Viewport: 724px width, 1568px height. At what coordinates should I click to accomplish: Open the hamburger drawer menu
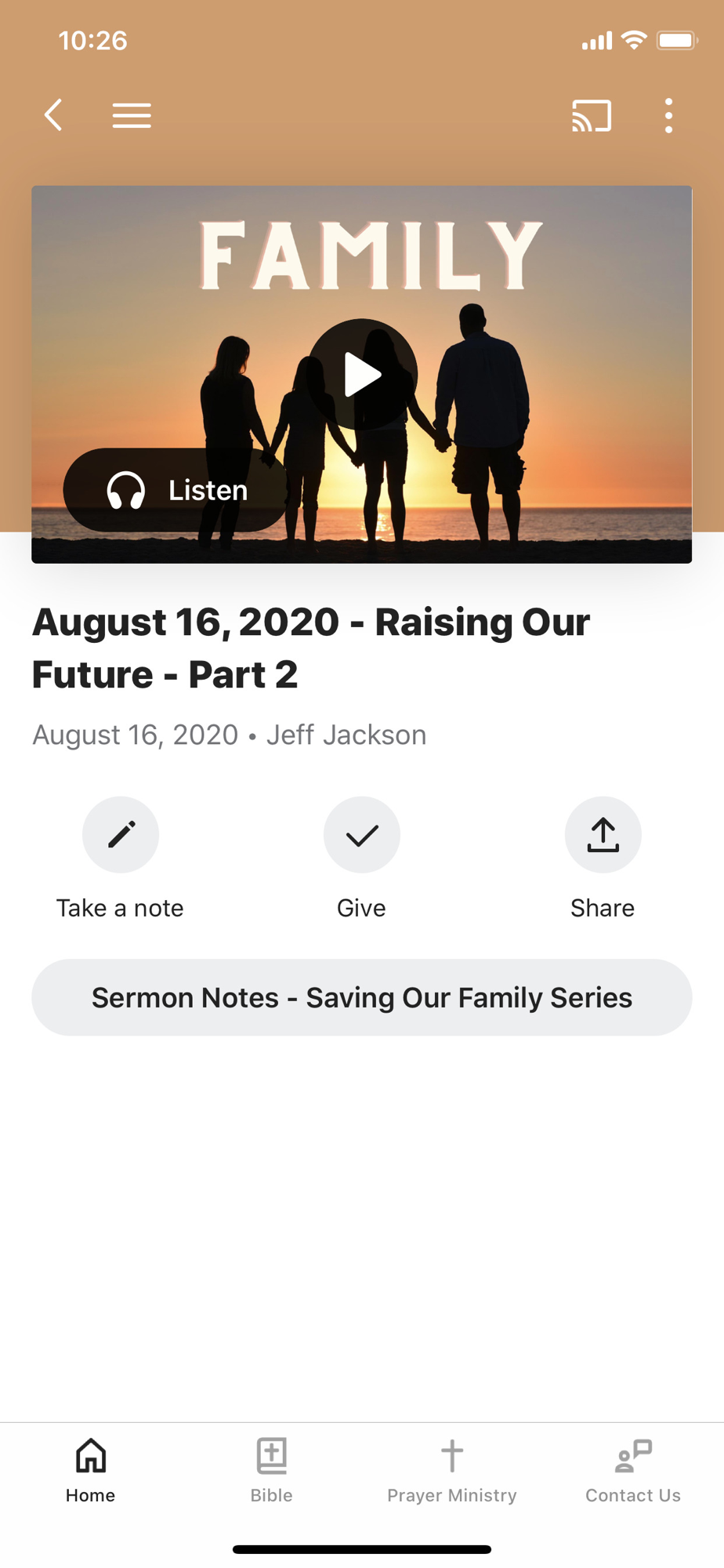pyautogui.click(x=132, y=115)
